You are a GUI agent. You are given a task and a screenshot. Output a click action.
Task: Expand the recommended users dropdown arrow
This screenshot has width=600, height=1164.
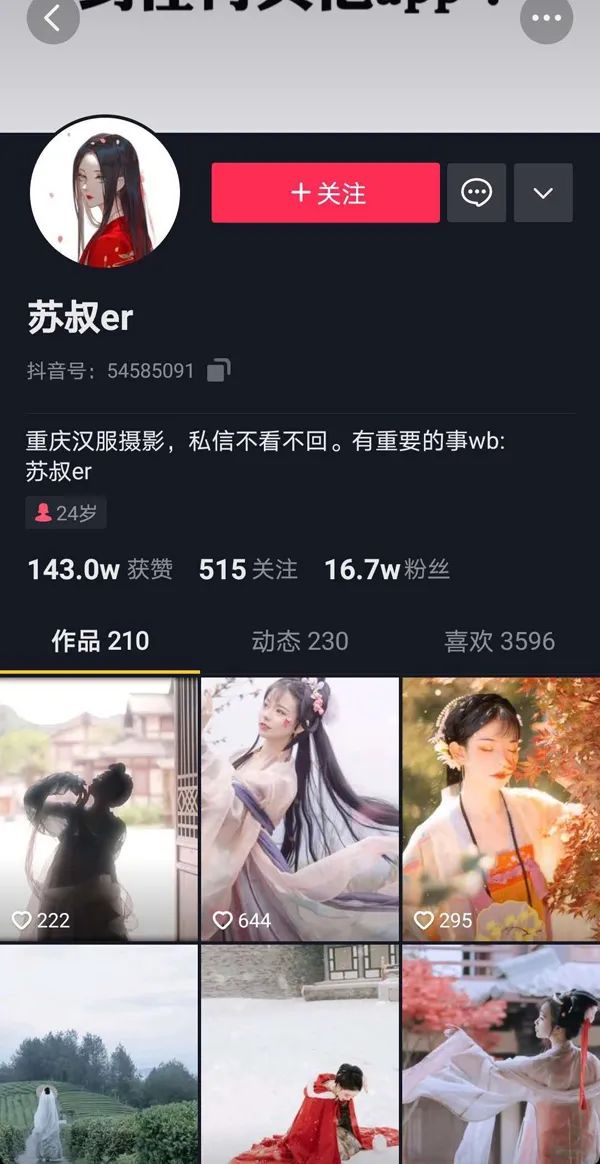543,193
